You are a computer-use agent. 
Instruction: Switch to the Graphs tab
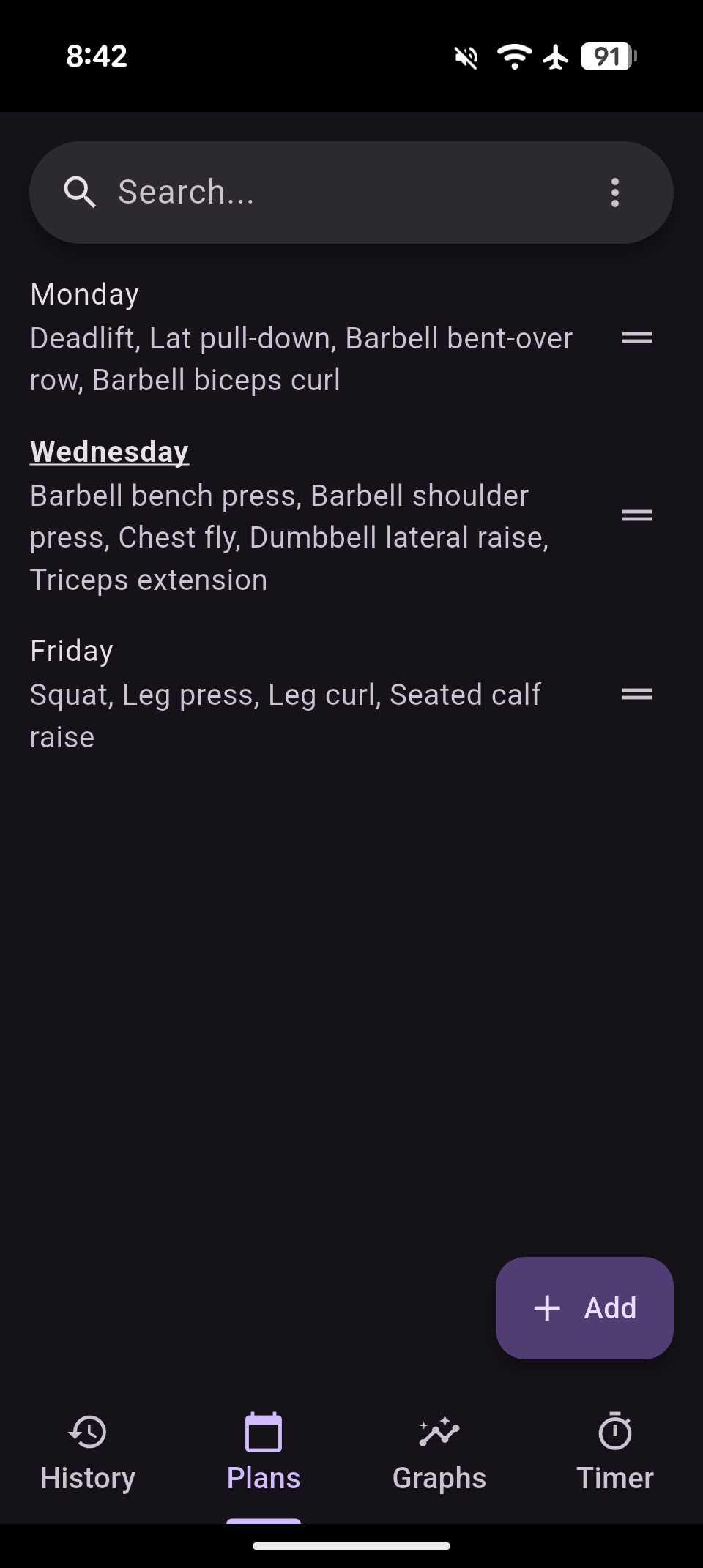tap(439, 1454)
